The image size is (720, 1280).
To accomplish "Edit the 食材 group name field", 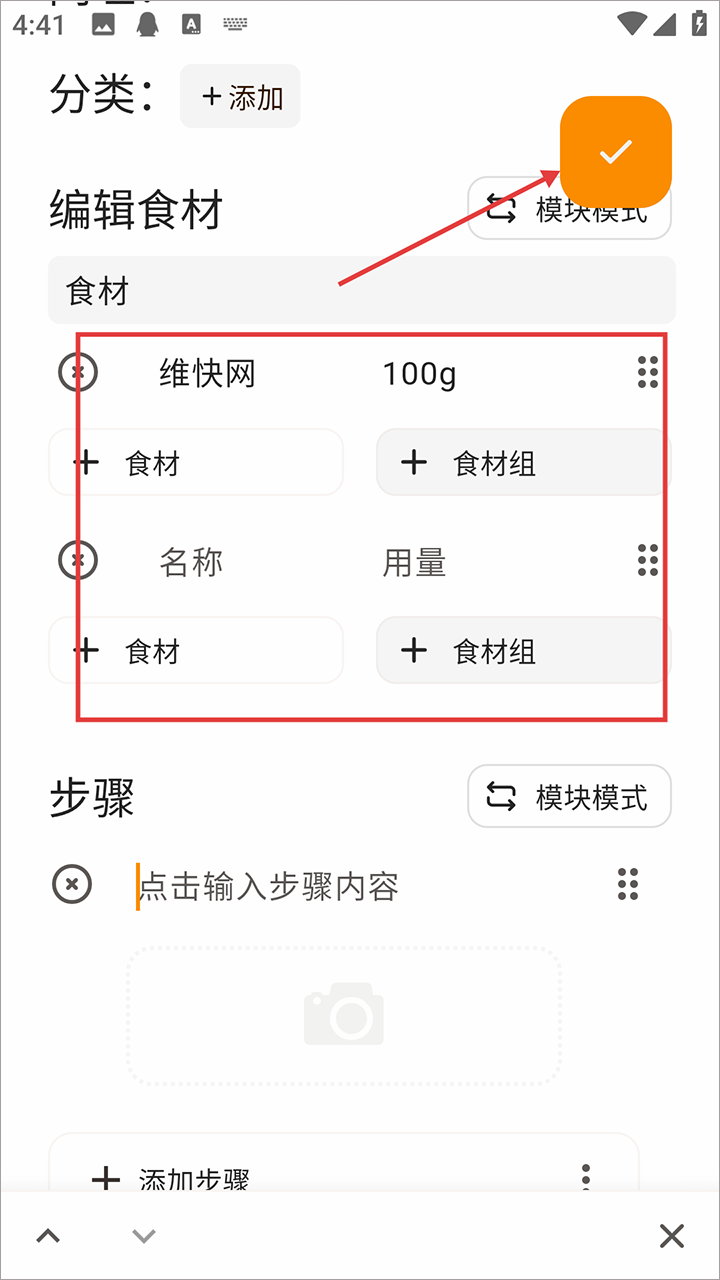I will (x=360, y=291).
